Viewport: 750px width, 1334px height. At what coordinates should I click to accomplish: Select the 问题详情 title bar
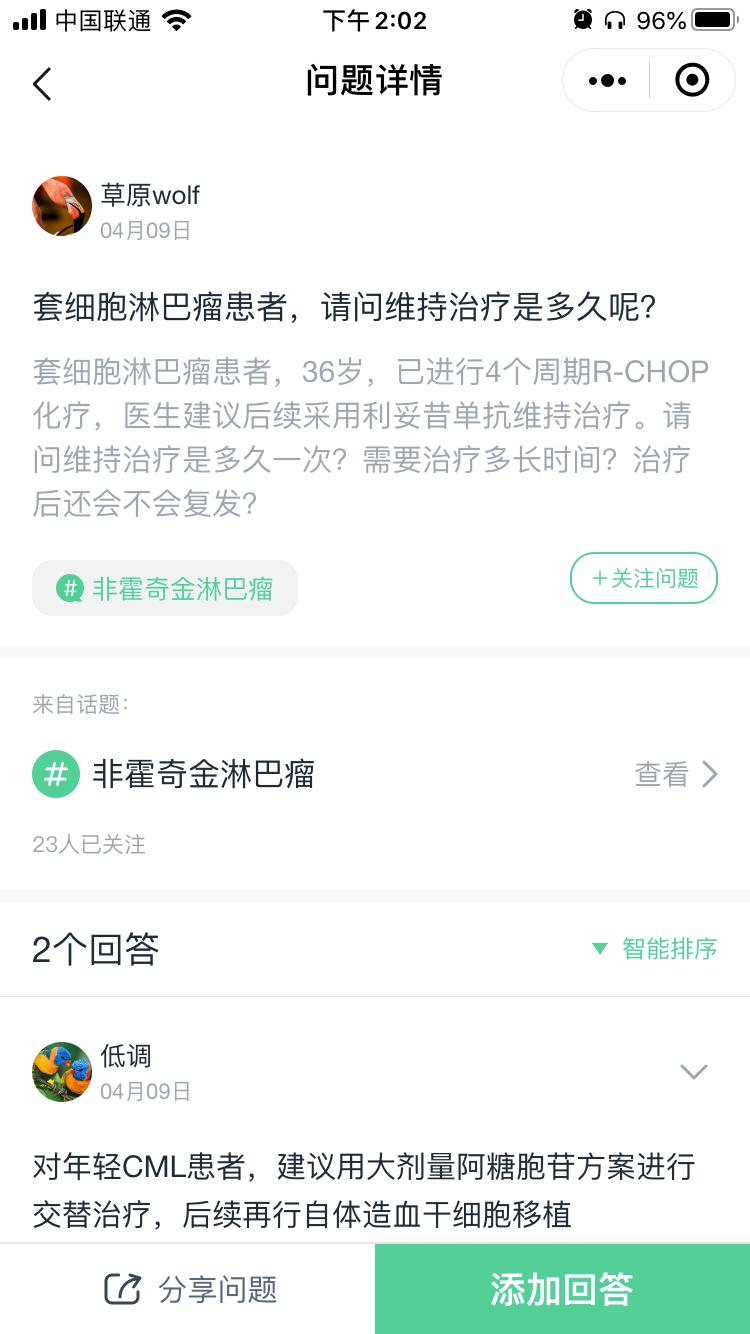coord(375,82)
